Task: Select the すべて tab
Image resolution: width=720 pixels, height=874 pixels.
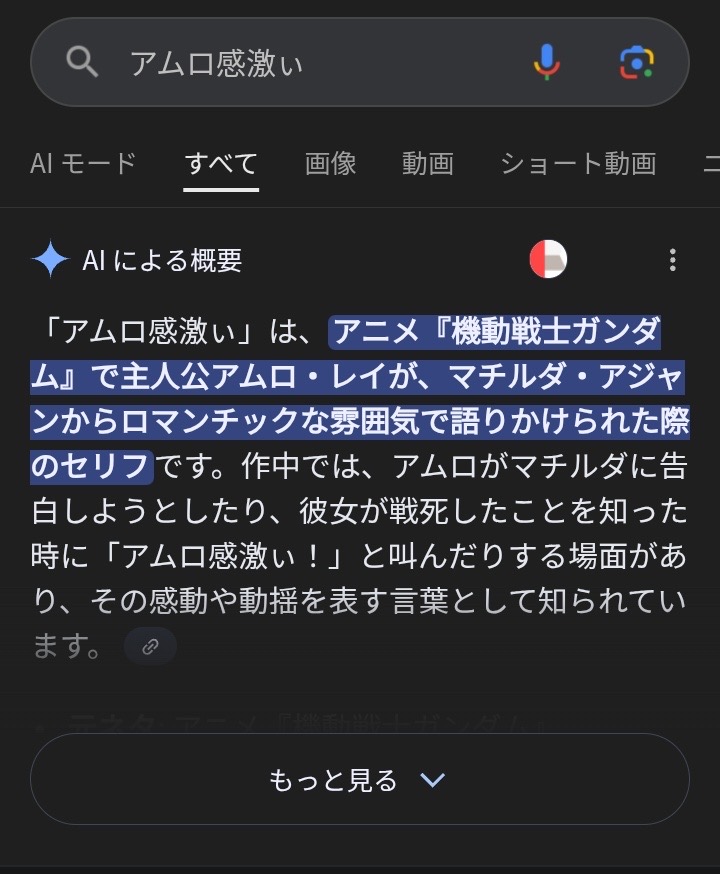Action: click(221, 163)
